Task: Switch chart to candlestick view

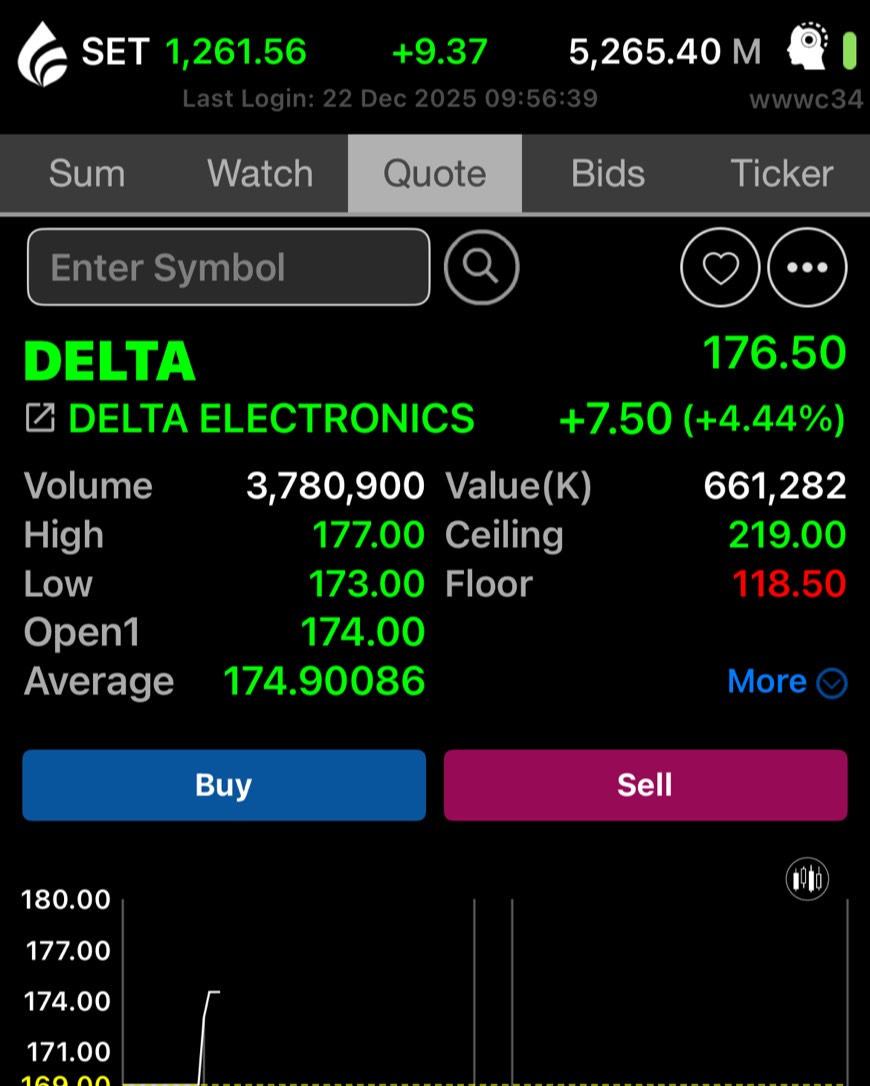Action: 807,879
